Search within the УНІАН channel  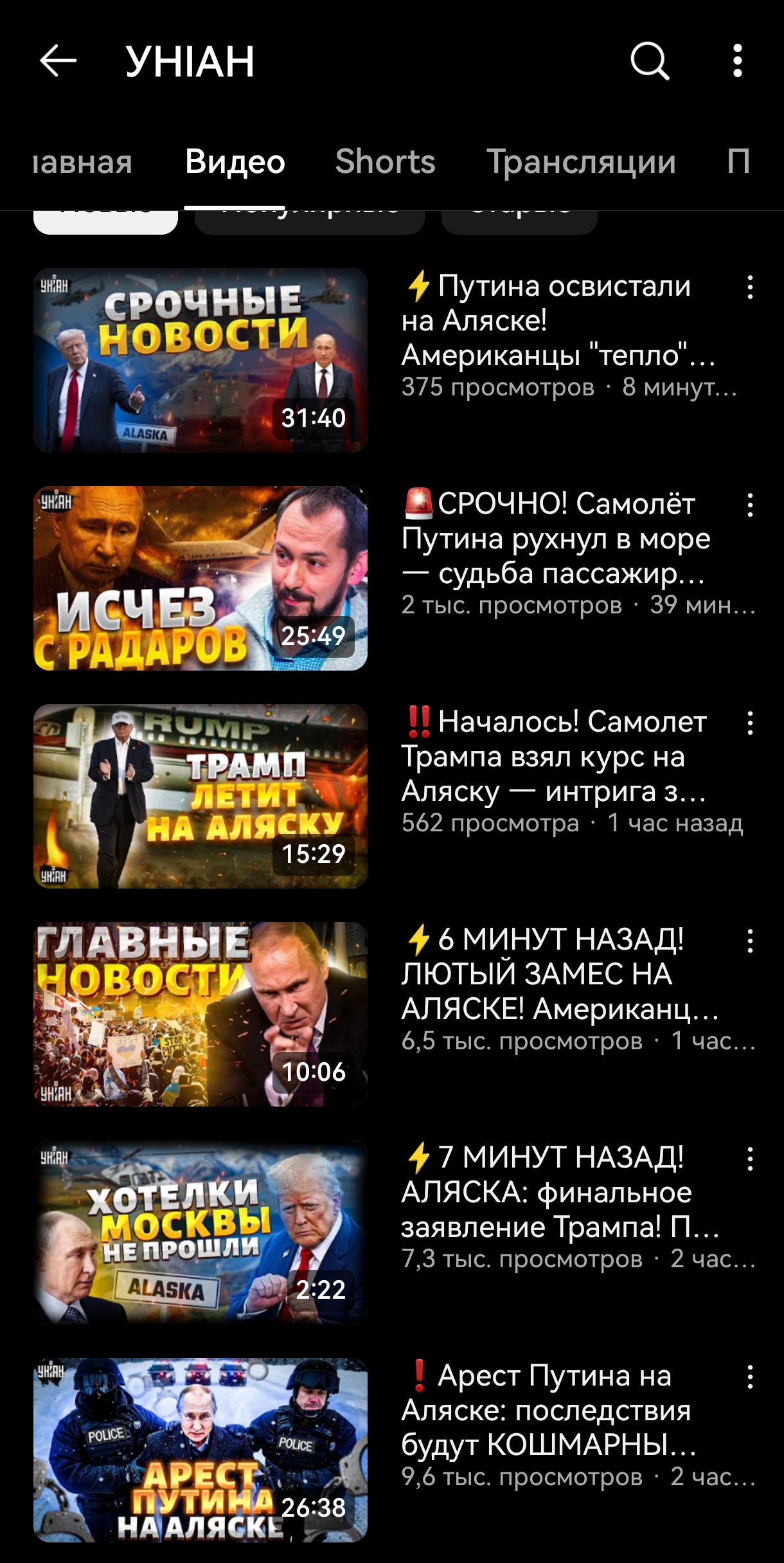[x=650, y=62]
